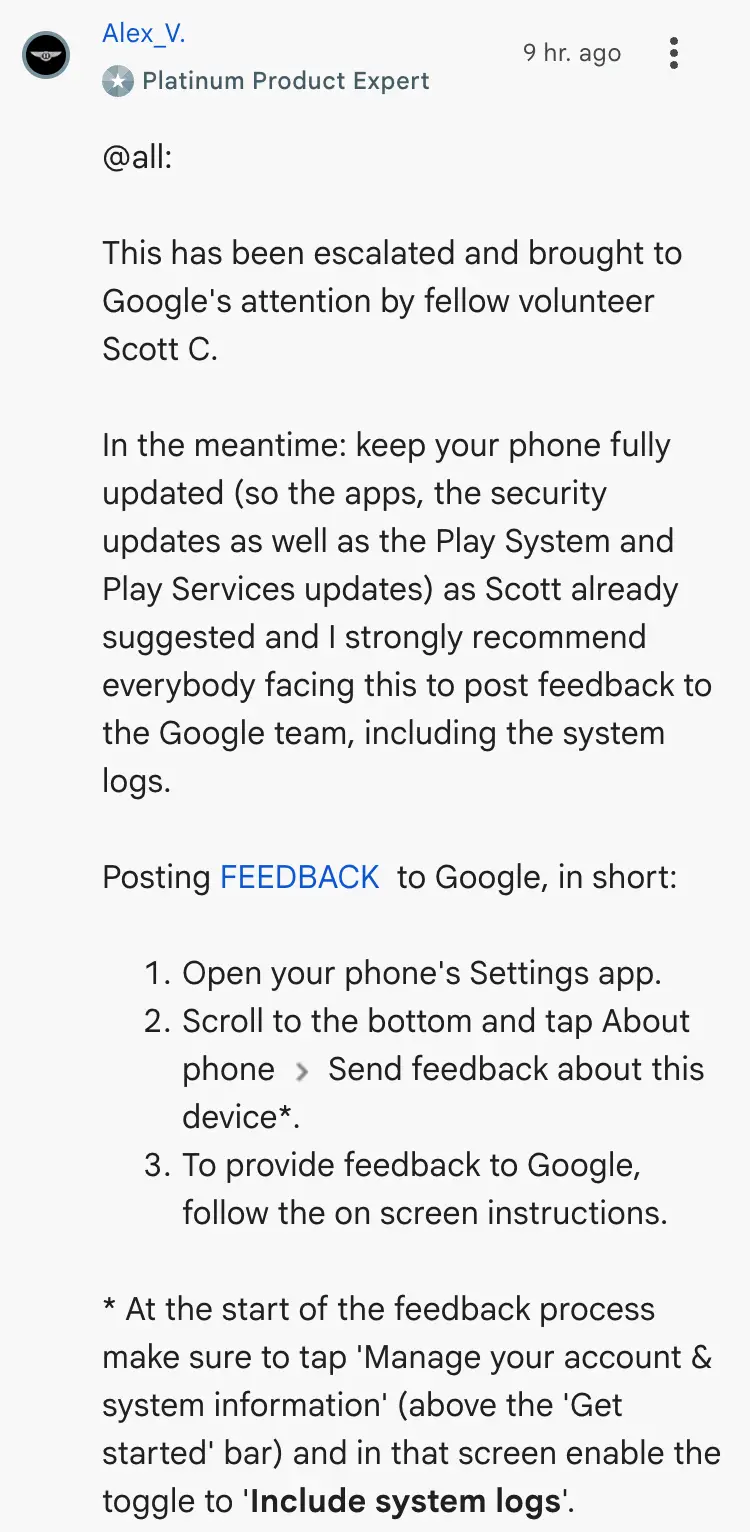Tap Alex_V.'s avatar picture

point(45,55)
